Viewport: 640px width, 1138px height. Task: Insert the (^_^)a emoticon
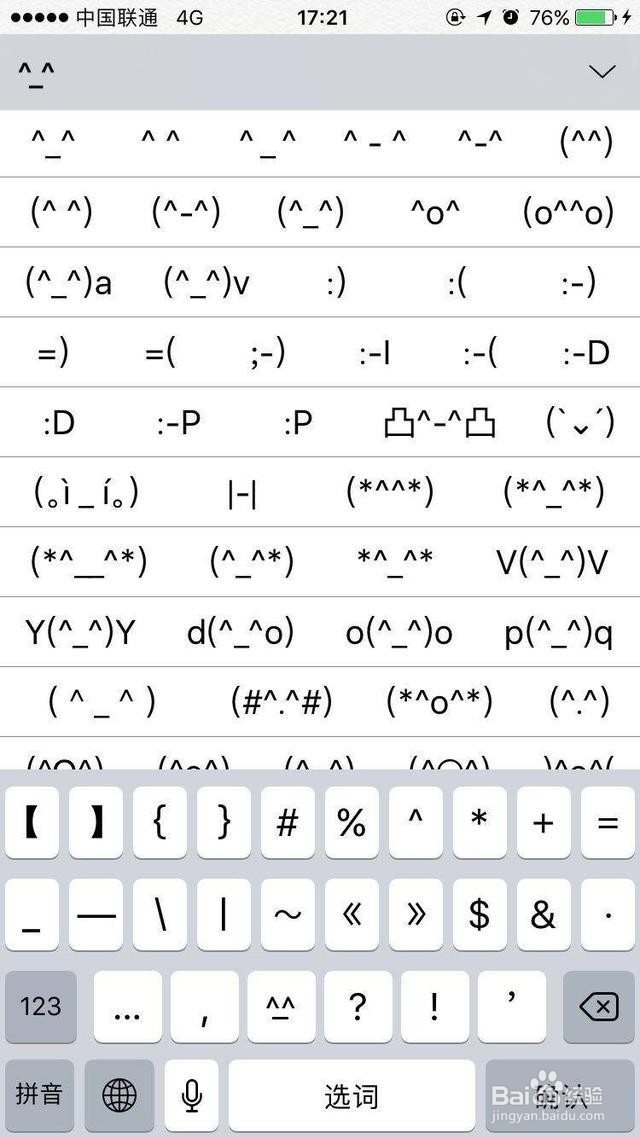pyautogui.click(x=69, y=283)
